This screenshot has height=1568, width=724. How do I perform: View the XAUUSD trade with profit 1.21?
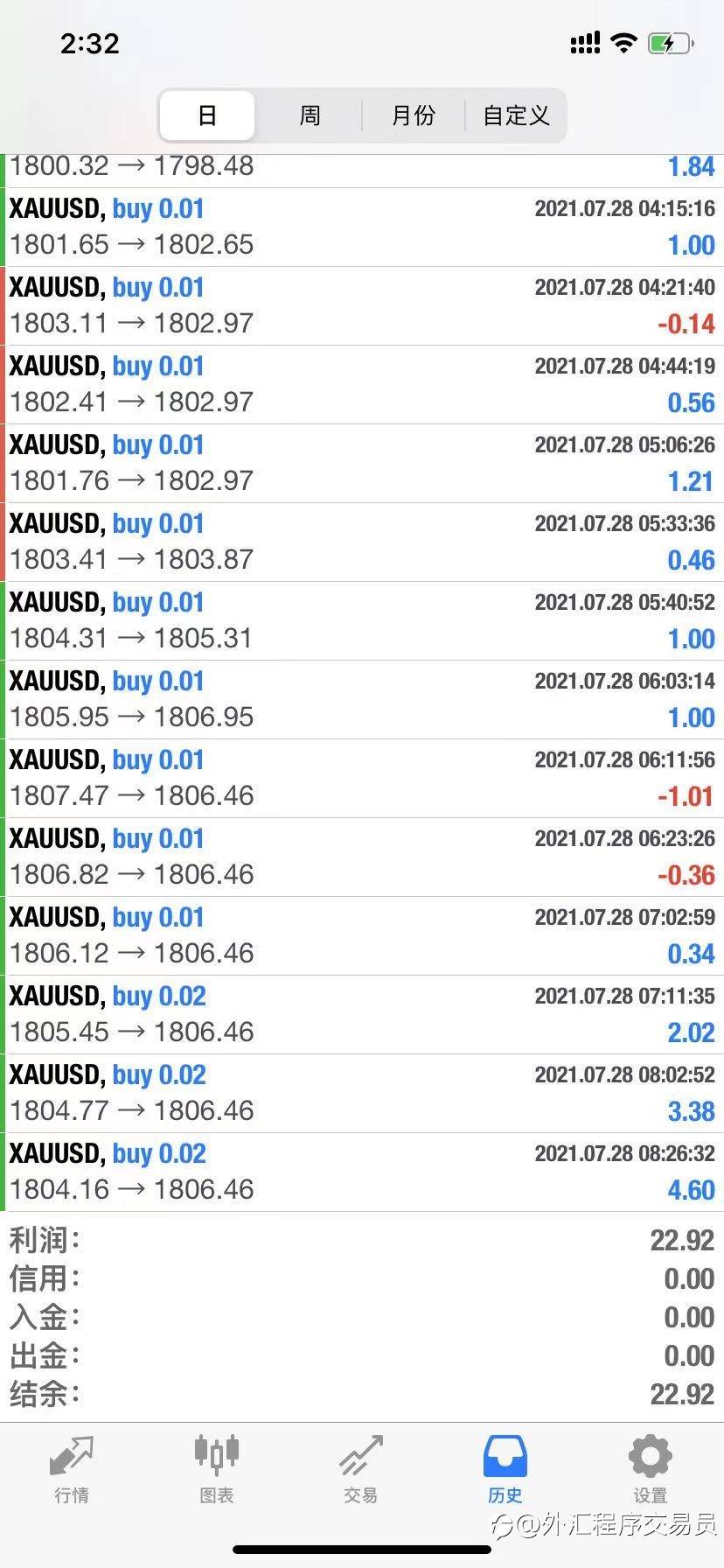click(x=362, y=464)
